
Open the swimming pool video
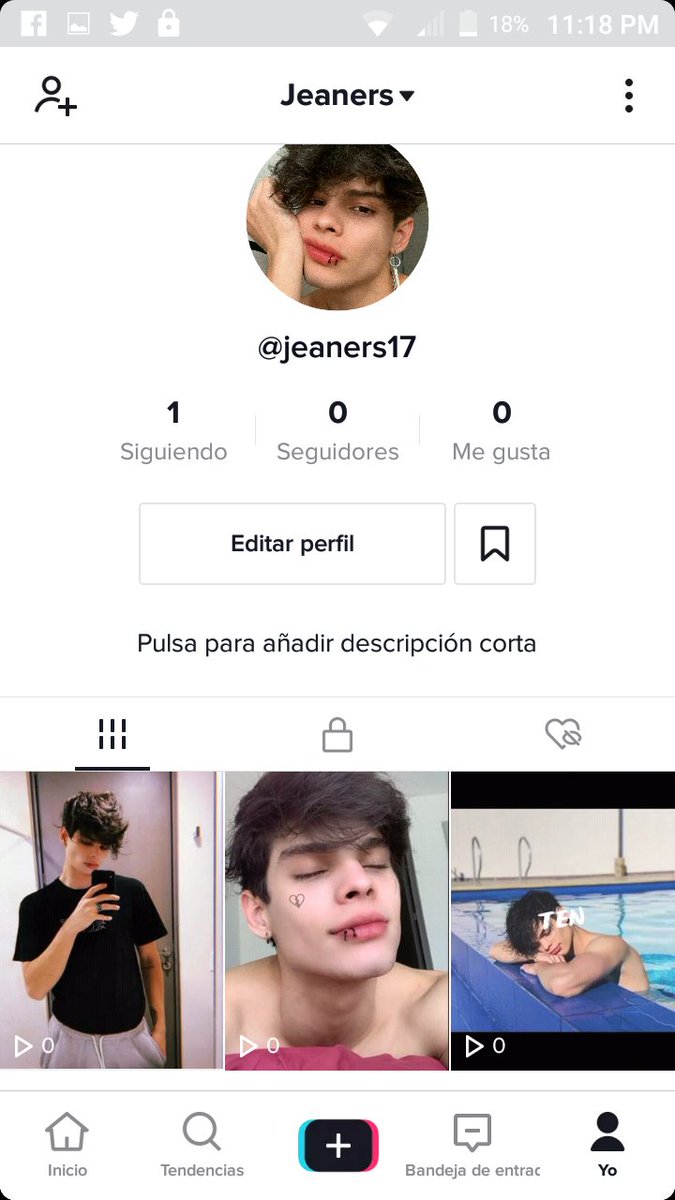click(563, 920)
